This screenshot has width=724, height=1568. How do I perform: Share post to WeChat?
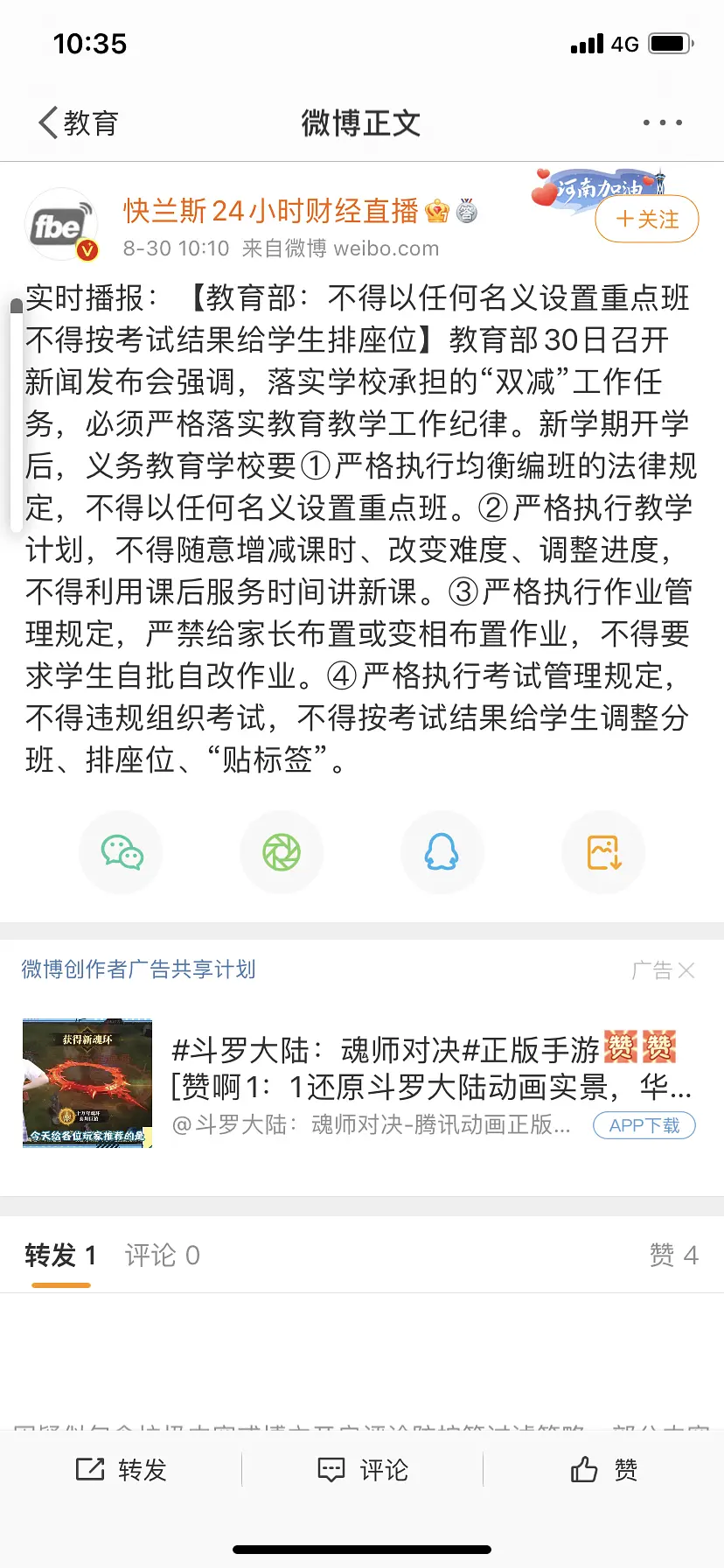(122, 852)
